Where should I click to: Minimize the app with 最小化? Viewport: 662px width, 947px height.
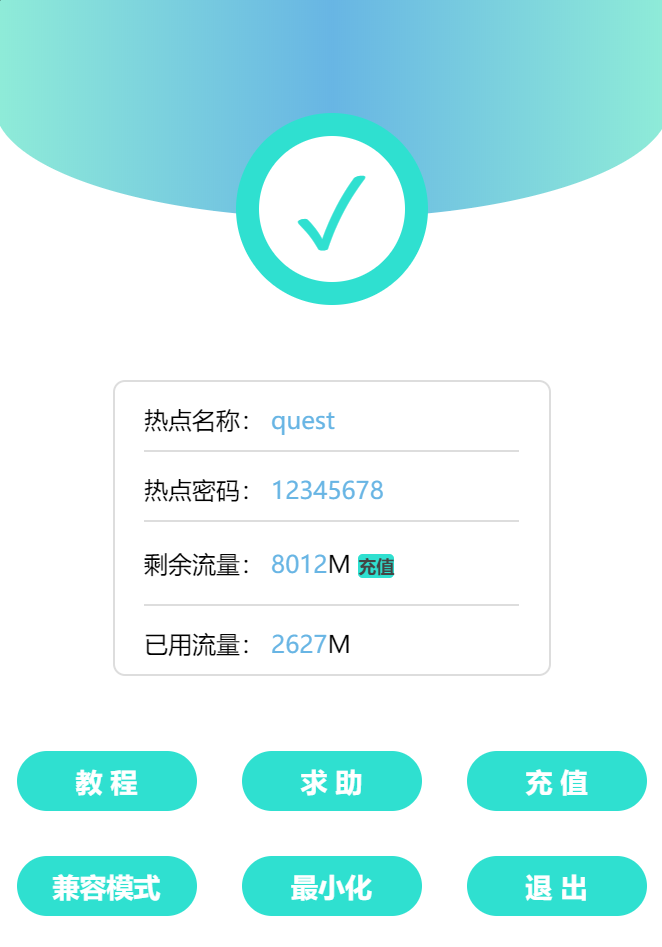331,886
